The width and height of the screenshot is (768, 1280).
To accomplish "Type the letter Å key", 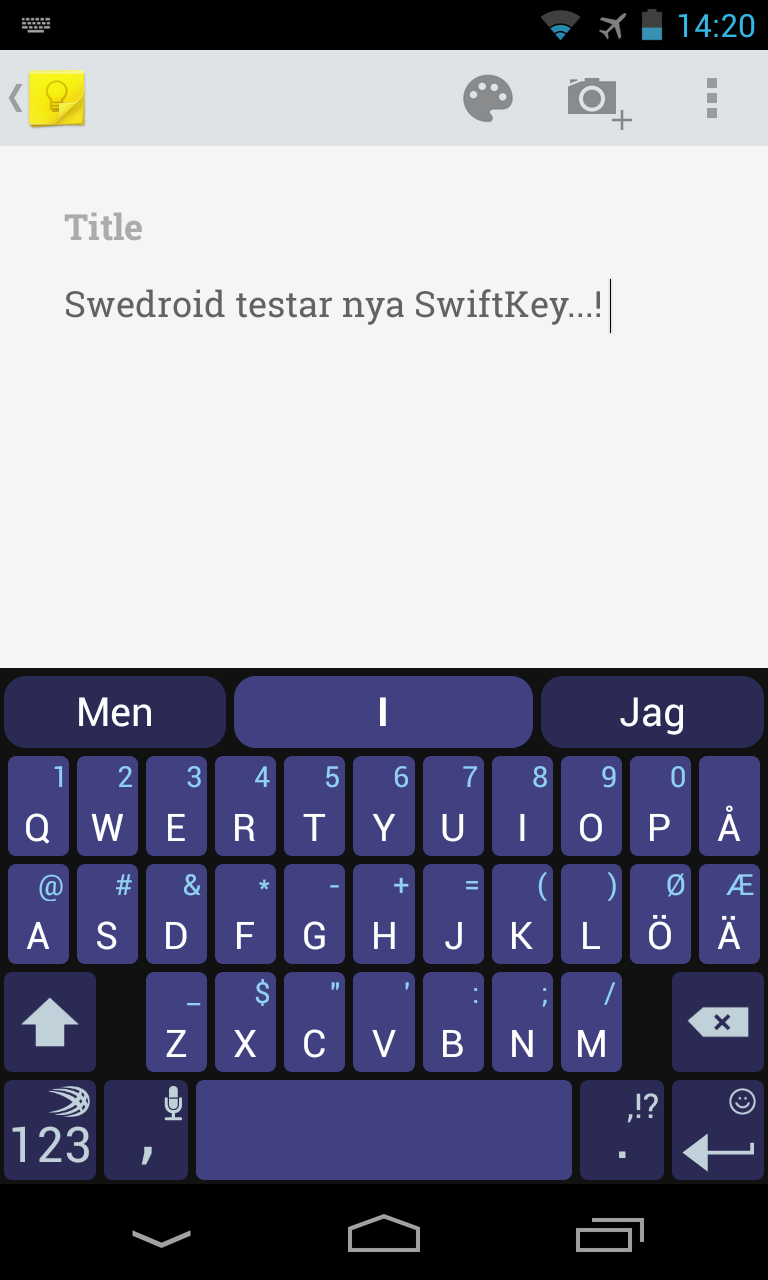I will point(729,806).
